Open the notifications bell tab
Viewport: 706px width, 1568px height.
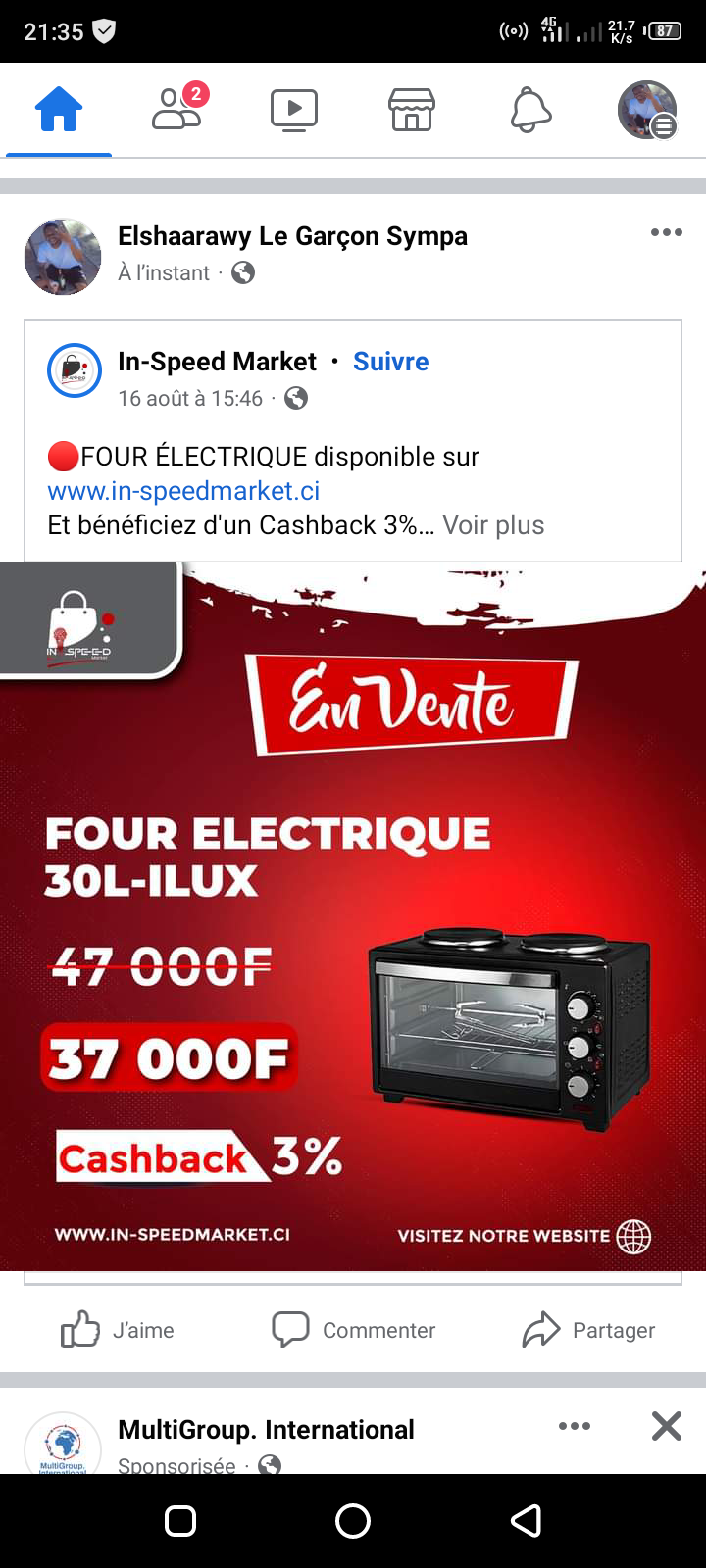click(530, 110)
